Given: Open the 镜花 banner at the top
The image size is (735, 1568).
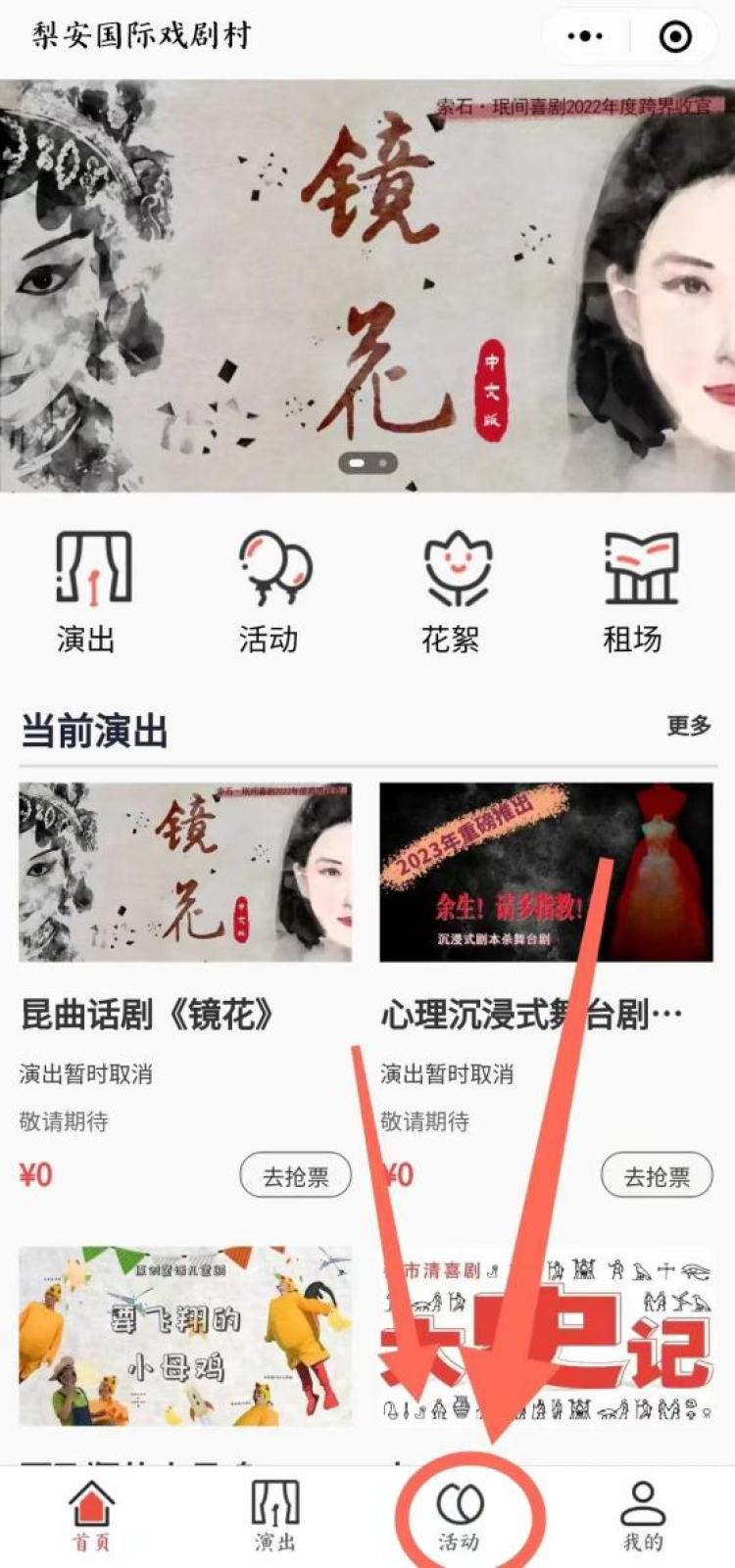Looking at the screenshot, I should tap(367, 284).
